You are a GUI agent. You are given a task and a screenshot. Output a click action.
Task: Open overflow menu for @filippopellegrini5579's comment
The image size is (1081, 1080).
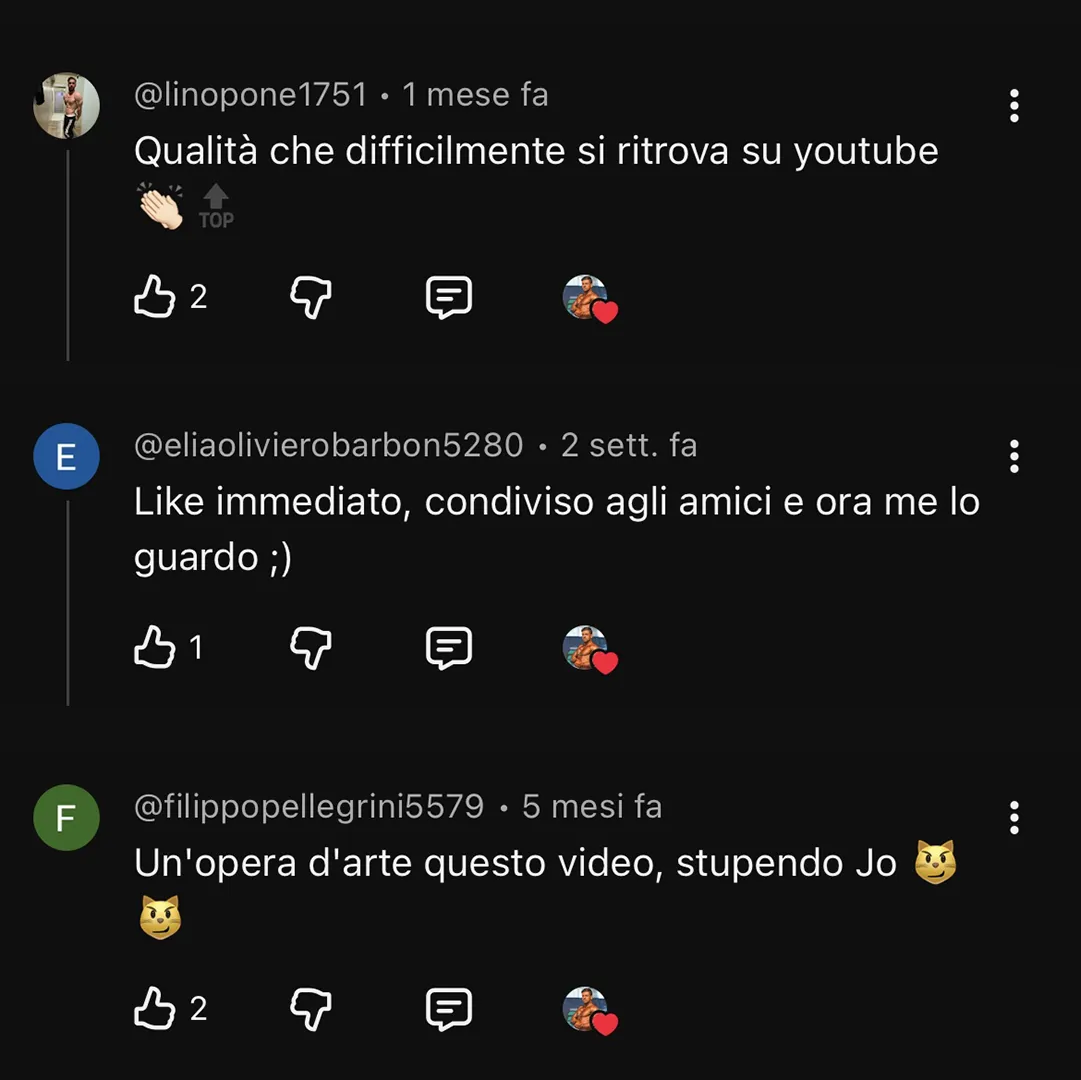1014,818
